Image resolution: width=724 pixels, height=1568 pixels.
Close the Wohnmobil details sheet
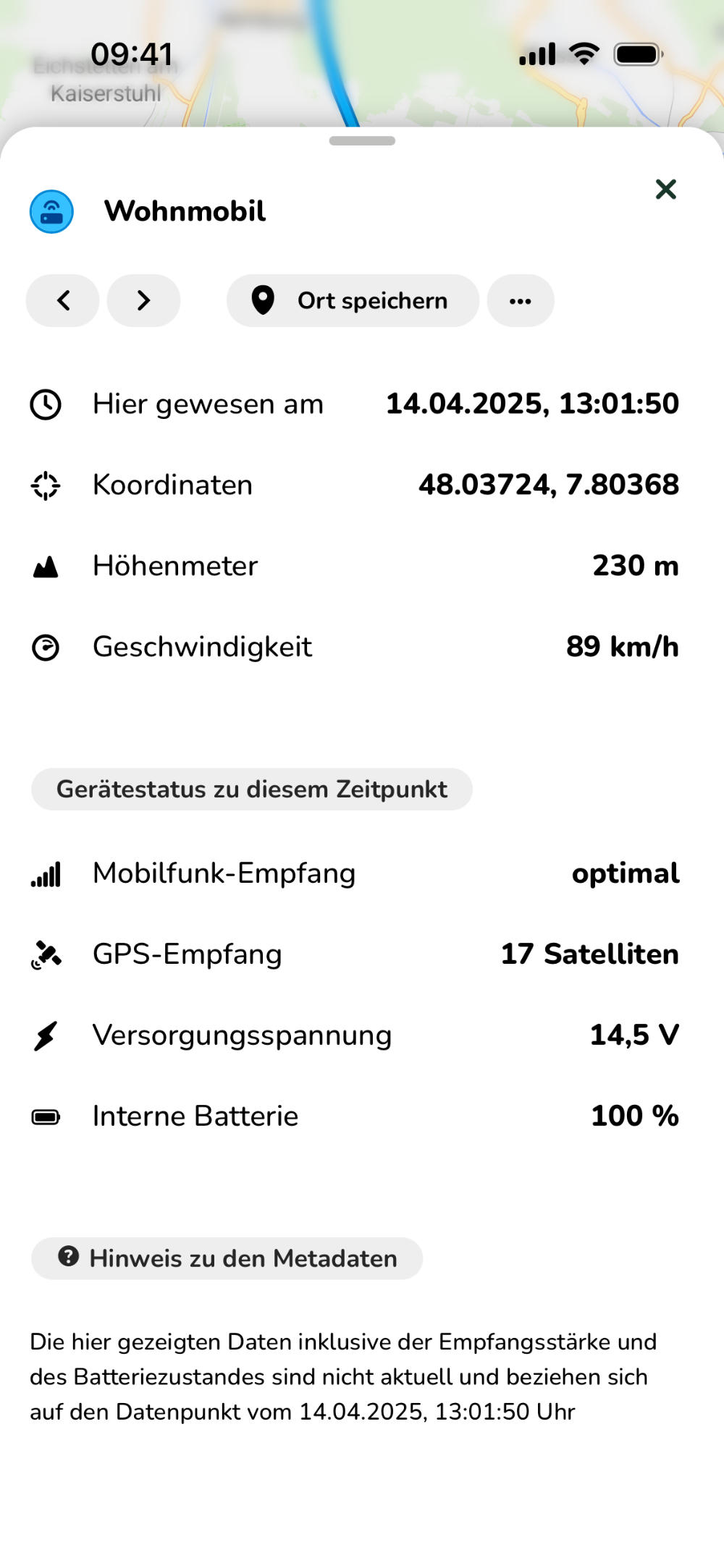665,190
